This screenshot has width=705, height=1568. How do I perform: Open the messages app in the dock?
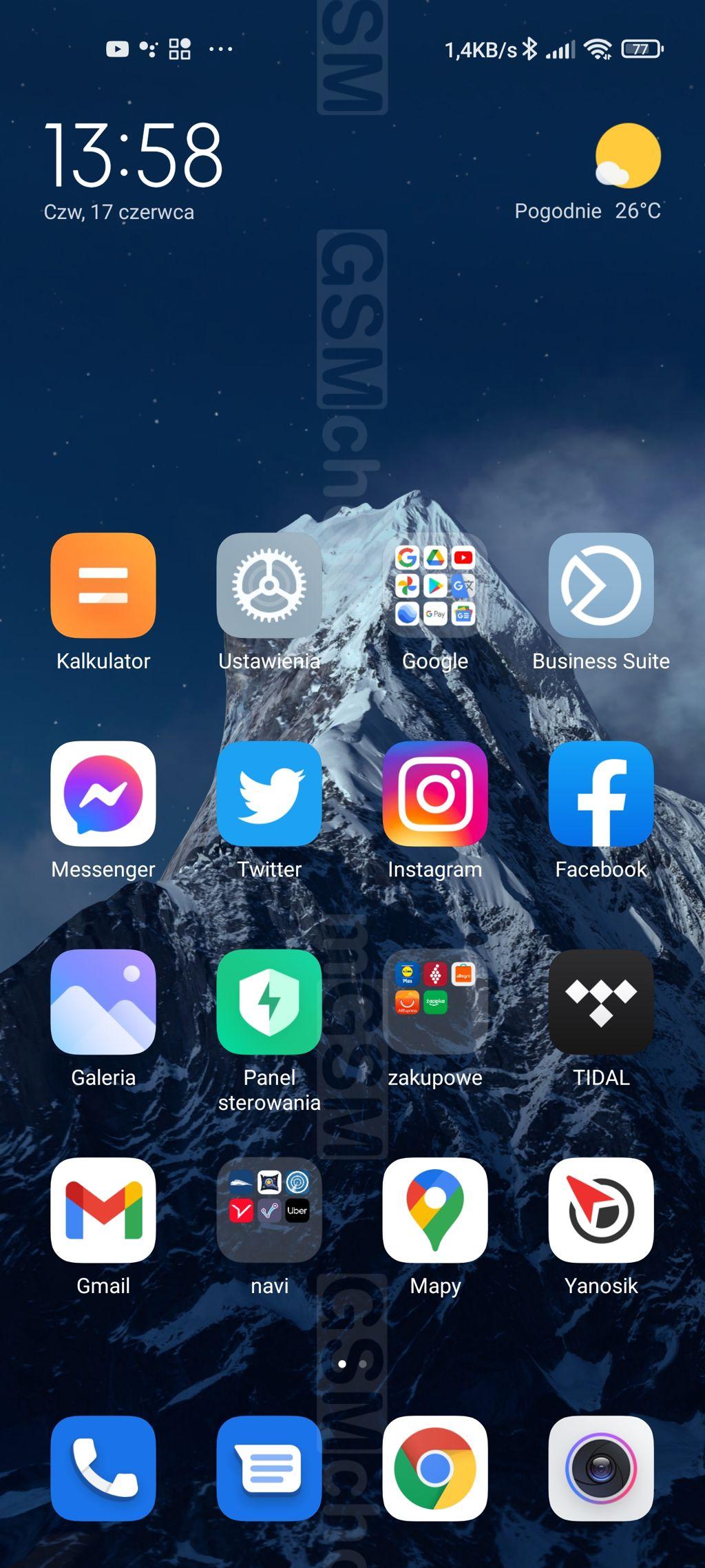[269, 1468]
